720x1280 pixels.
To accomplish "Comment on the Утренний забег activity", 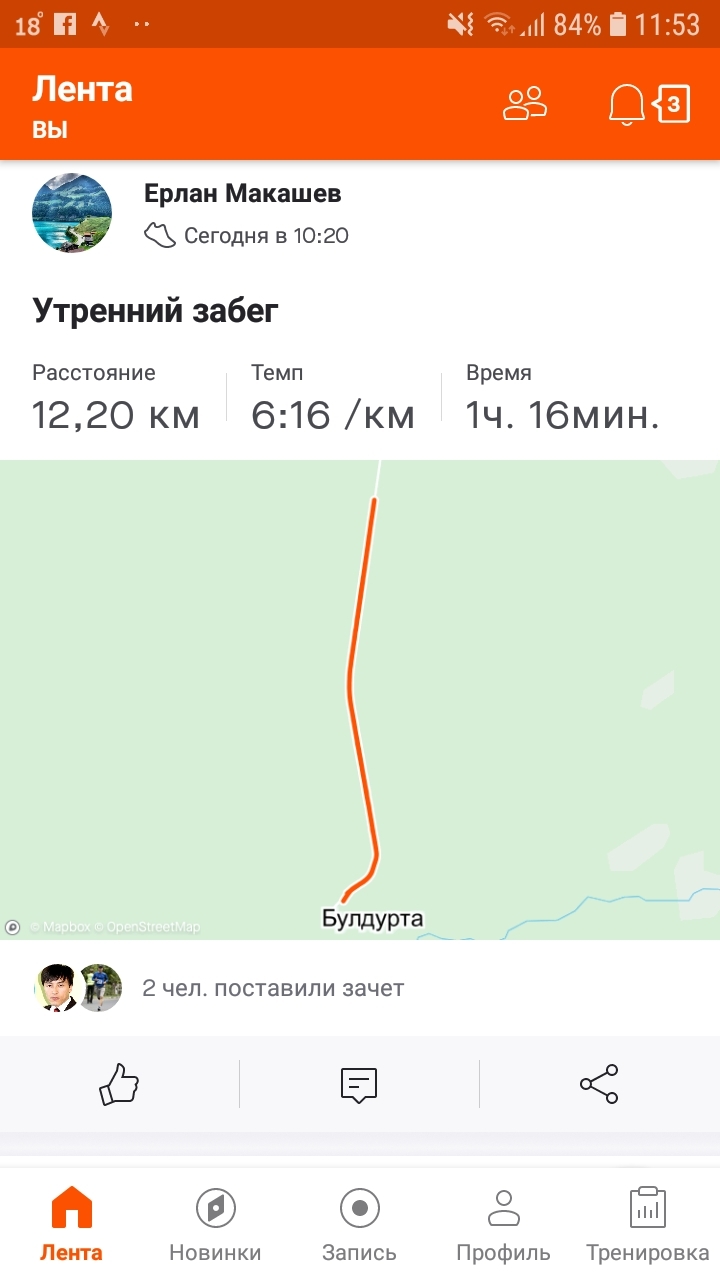I will pos(359,1084).
